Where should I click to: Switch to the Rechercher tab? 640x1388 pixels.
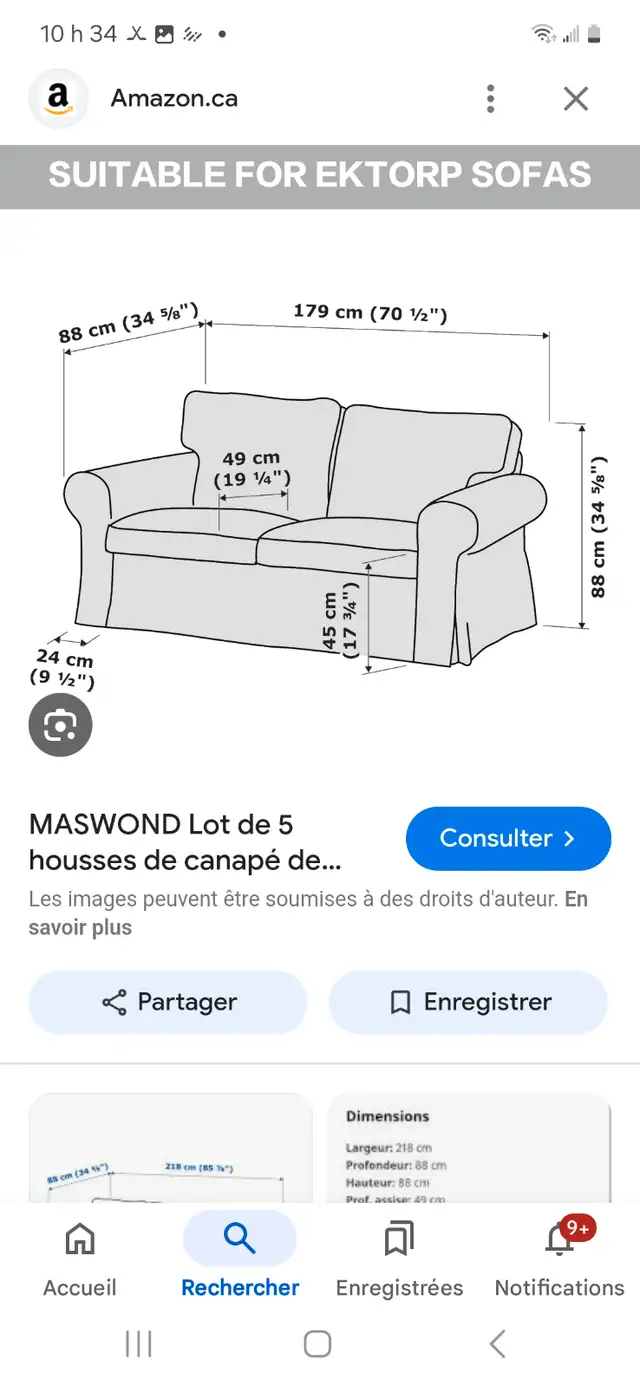(240, 1258)
